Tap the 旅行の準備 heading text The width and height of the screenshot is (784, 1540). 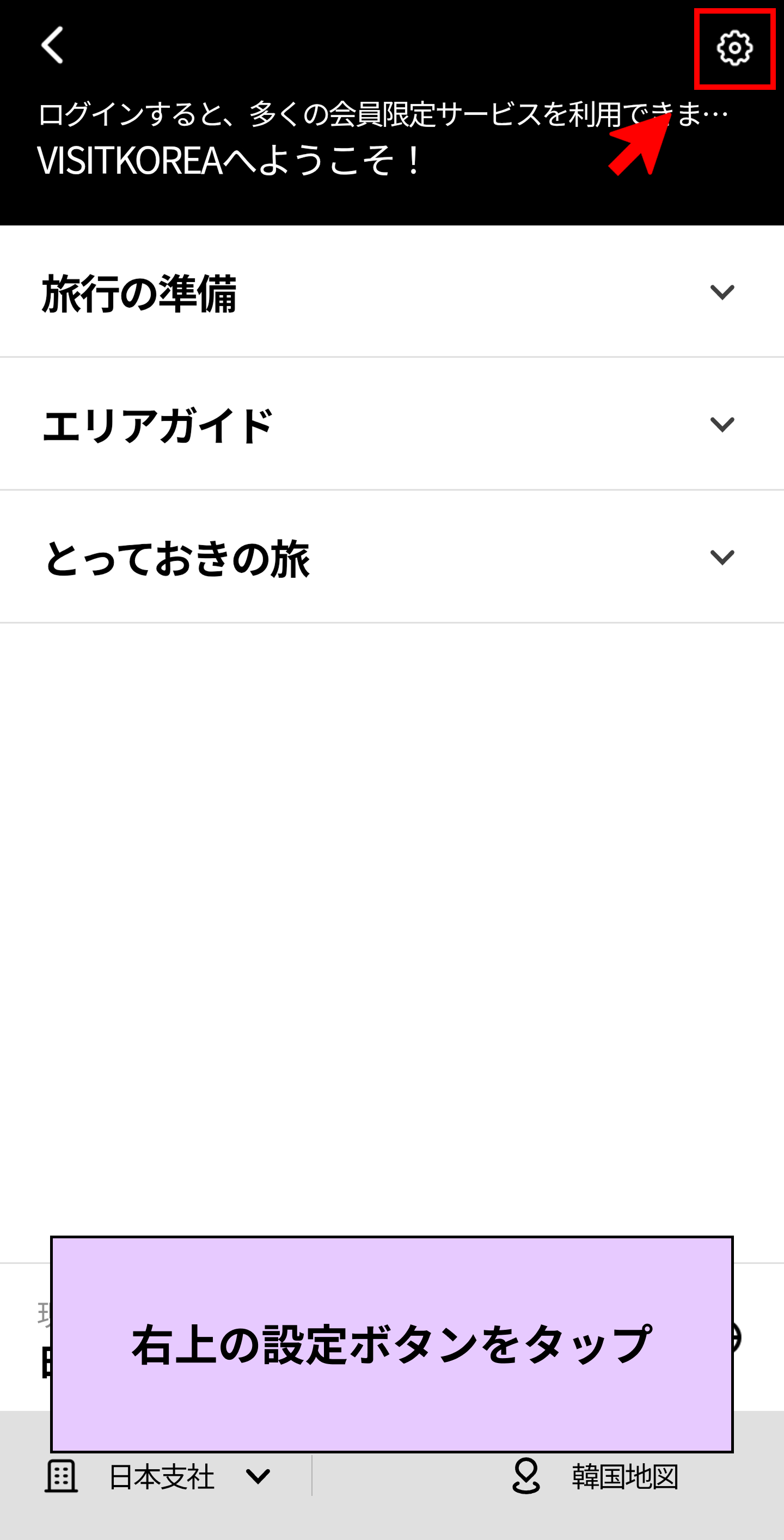[x=140, y=294]
